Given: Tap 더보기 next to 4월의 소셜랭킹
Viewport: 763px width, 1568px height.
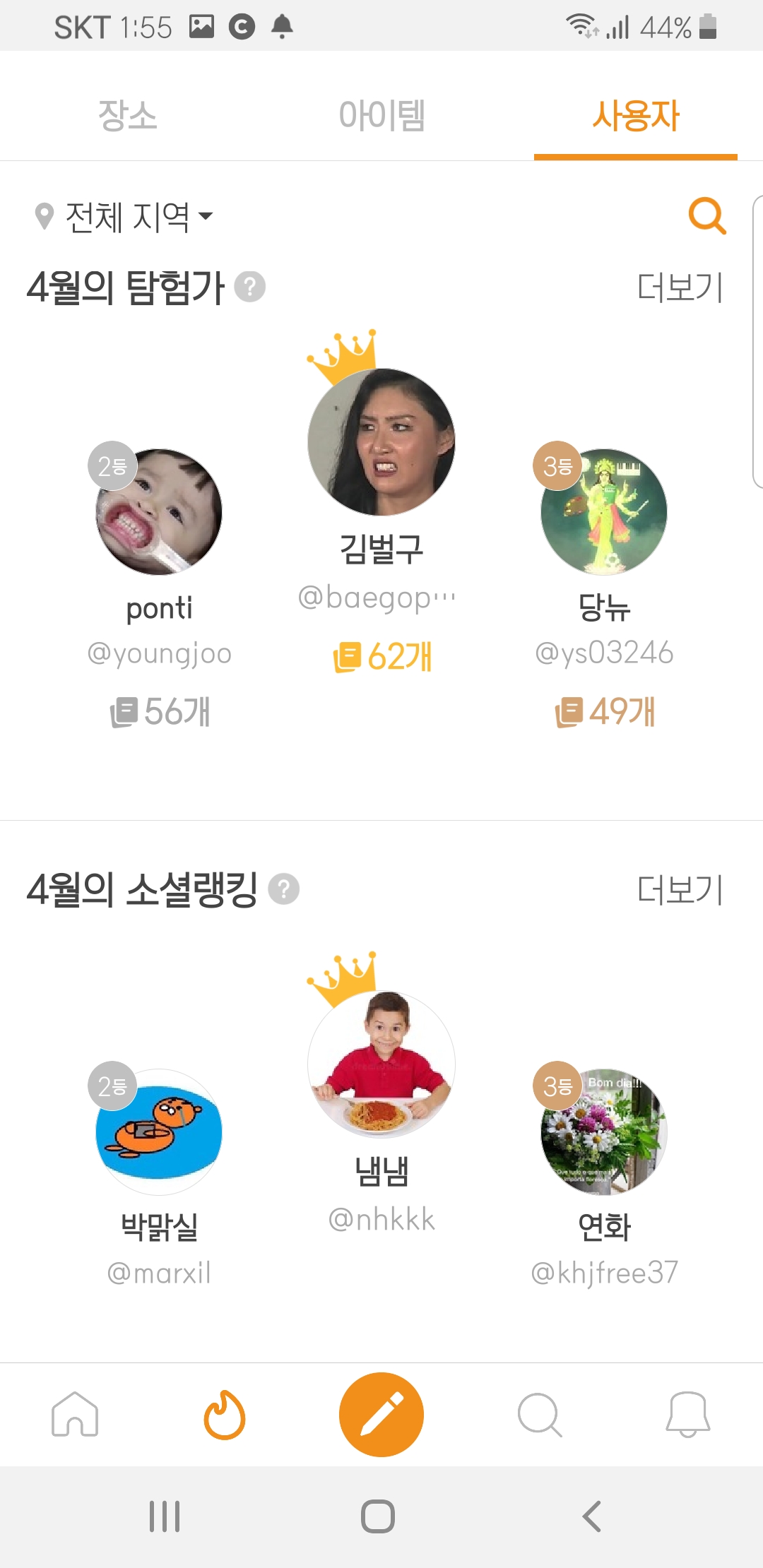Looking at the screenshot, I should (680, 889).
